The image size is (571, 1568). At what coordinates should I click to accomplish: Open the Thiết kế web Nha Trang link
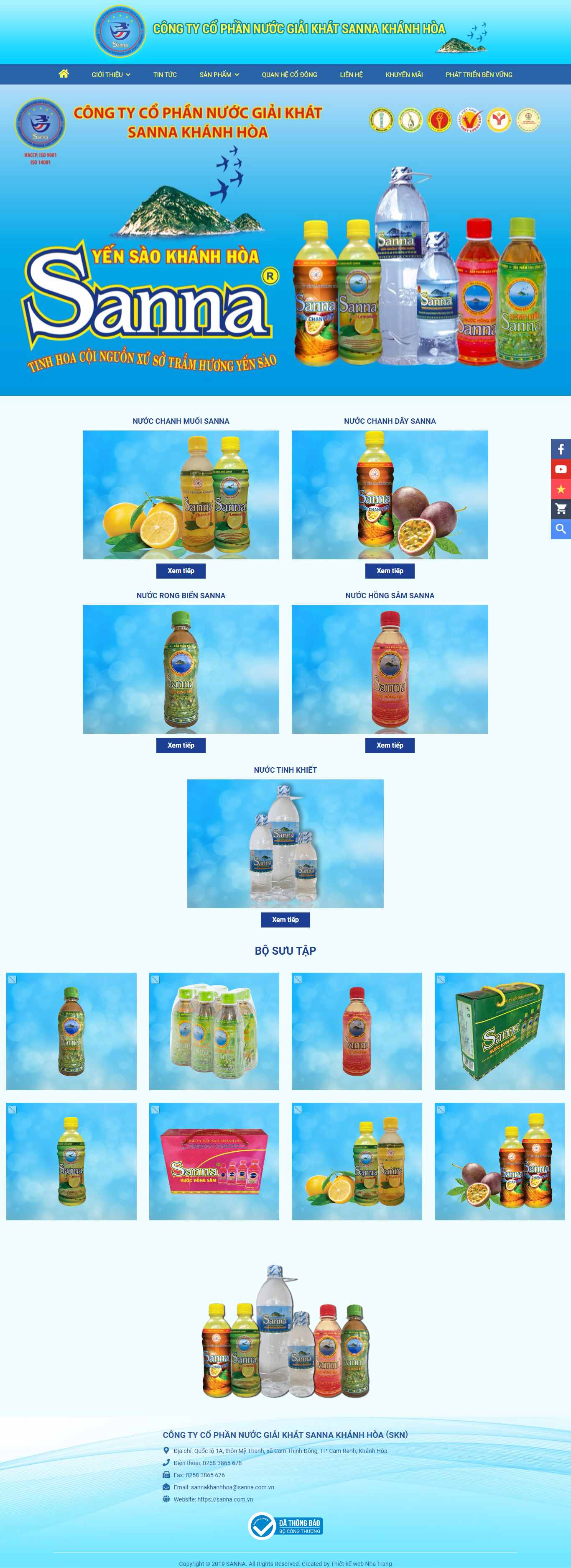pos(361,1564)
